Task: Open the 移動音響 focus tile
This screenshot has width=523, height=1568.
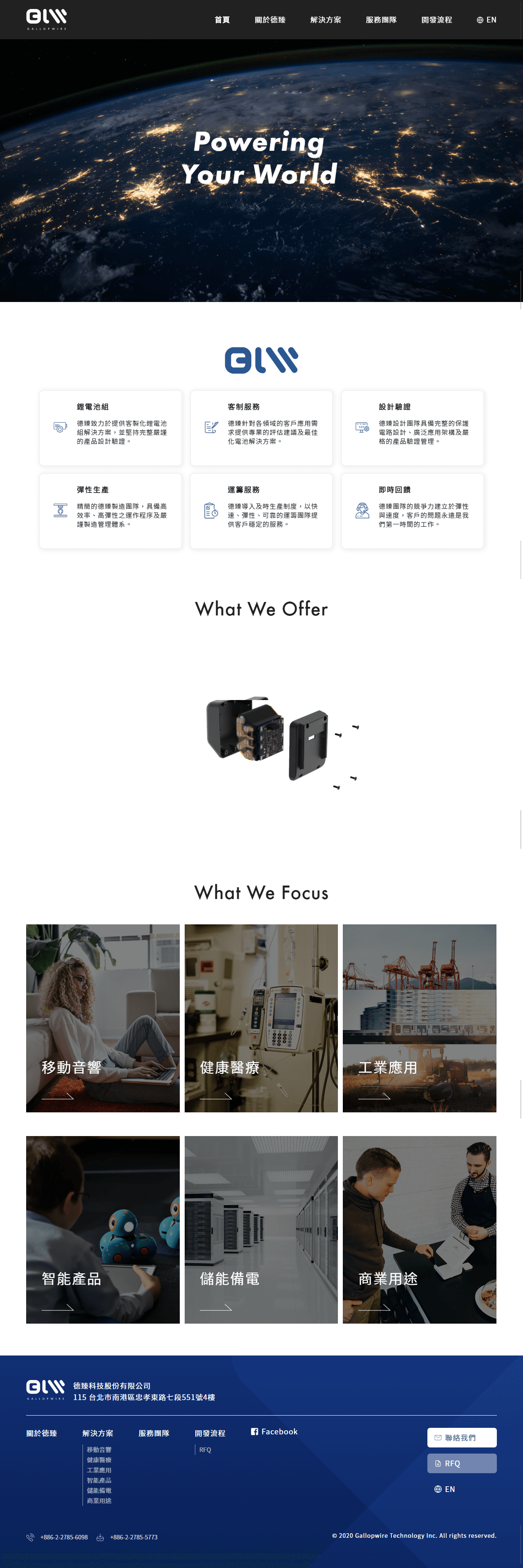Action: [102, 1018]
